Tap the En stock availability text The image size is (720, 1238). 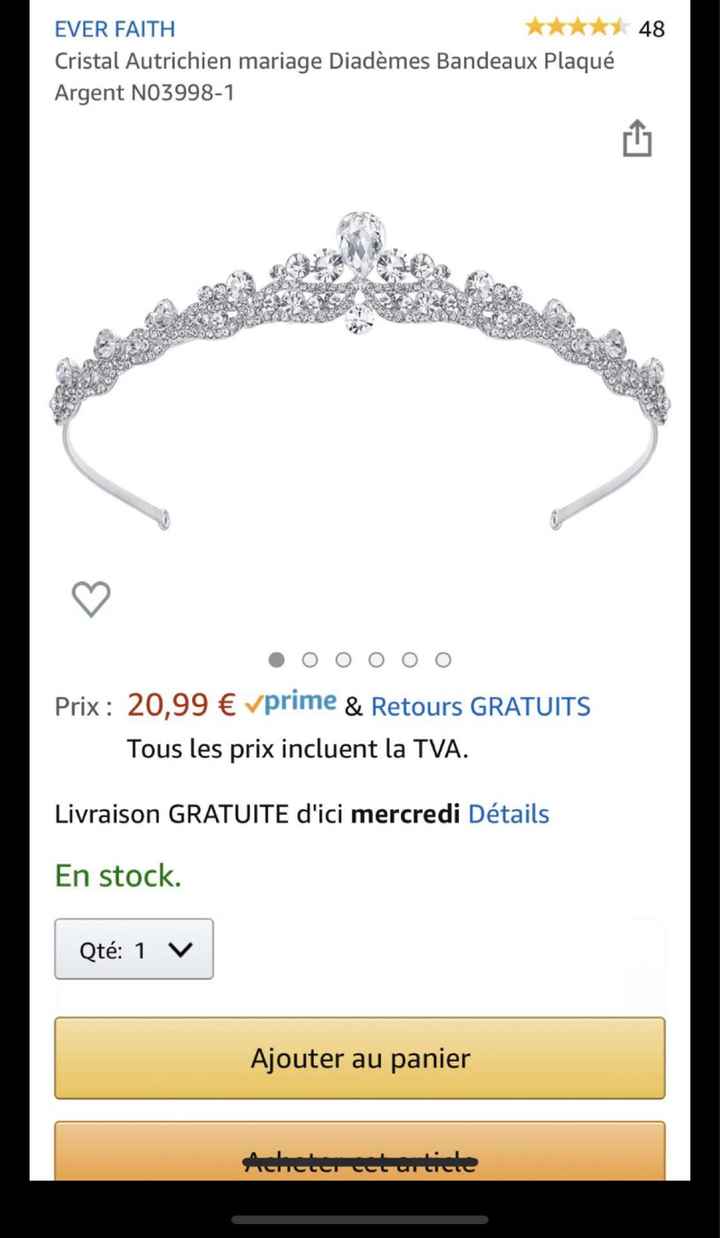116,875
